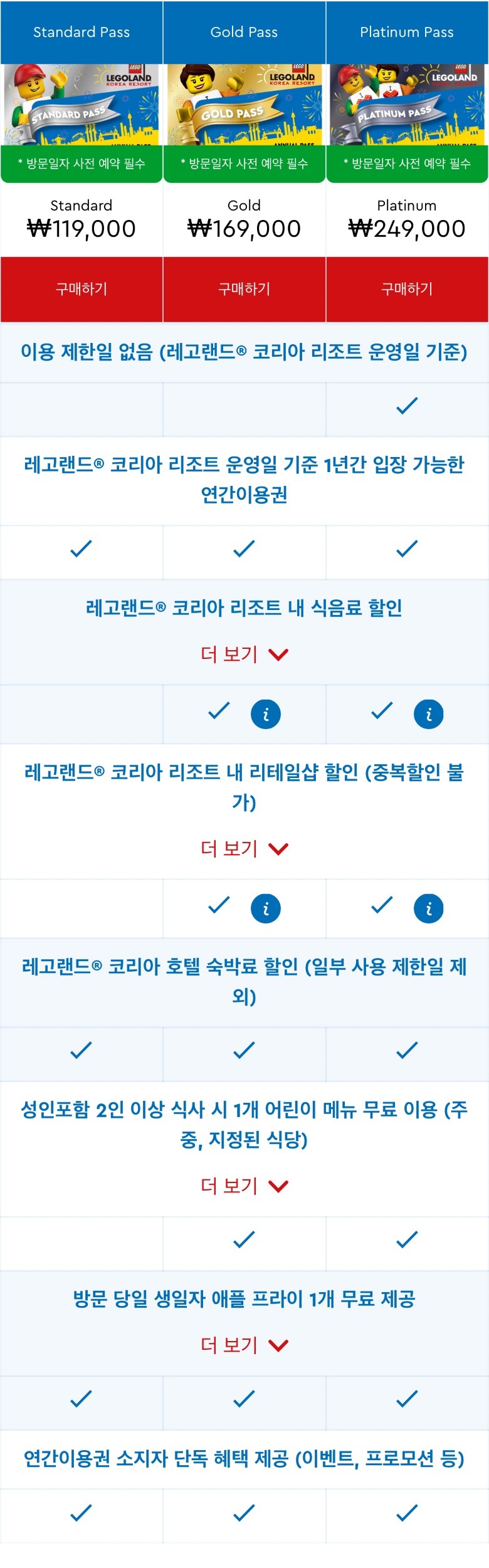489x1568 pixels.
Task: Open Gold info icon for 식음료 할인
Action: click(266, 714)
